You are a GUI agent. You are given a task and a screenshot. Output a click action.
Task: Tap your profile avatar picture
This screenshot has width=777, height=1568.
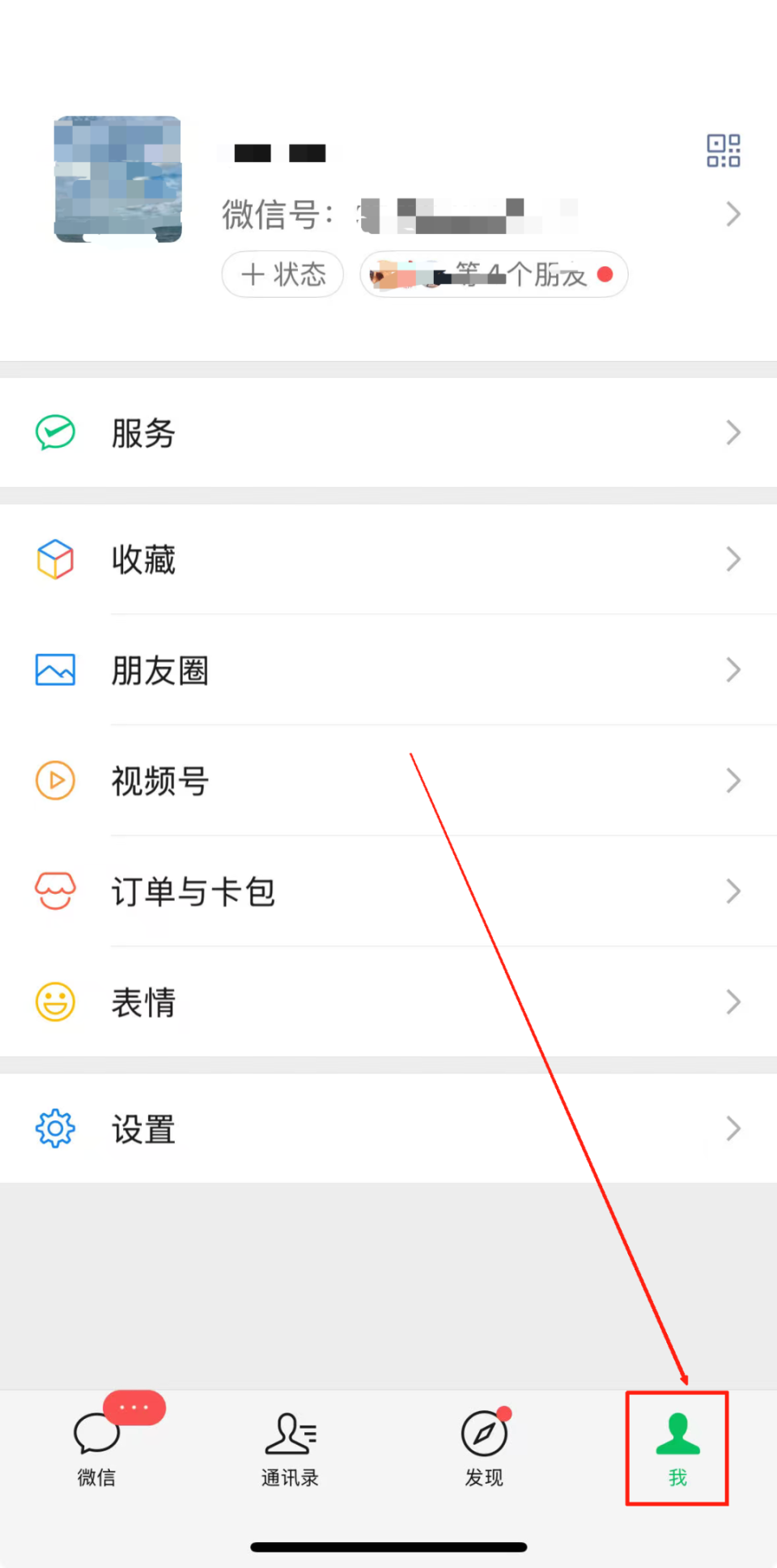pyautogui.click(x=117, y=178)
